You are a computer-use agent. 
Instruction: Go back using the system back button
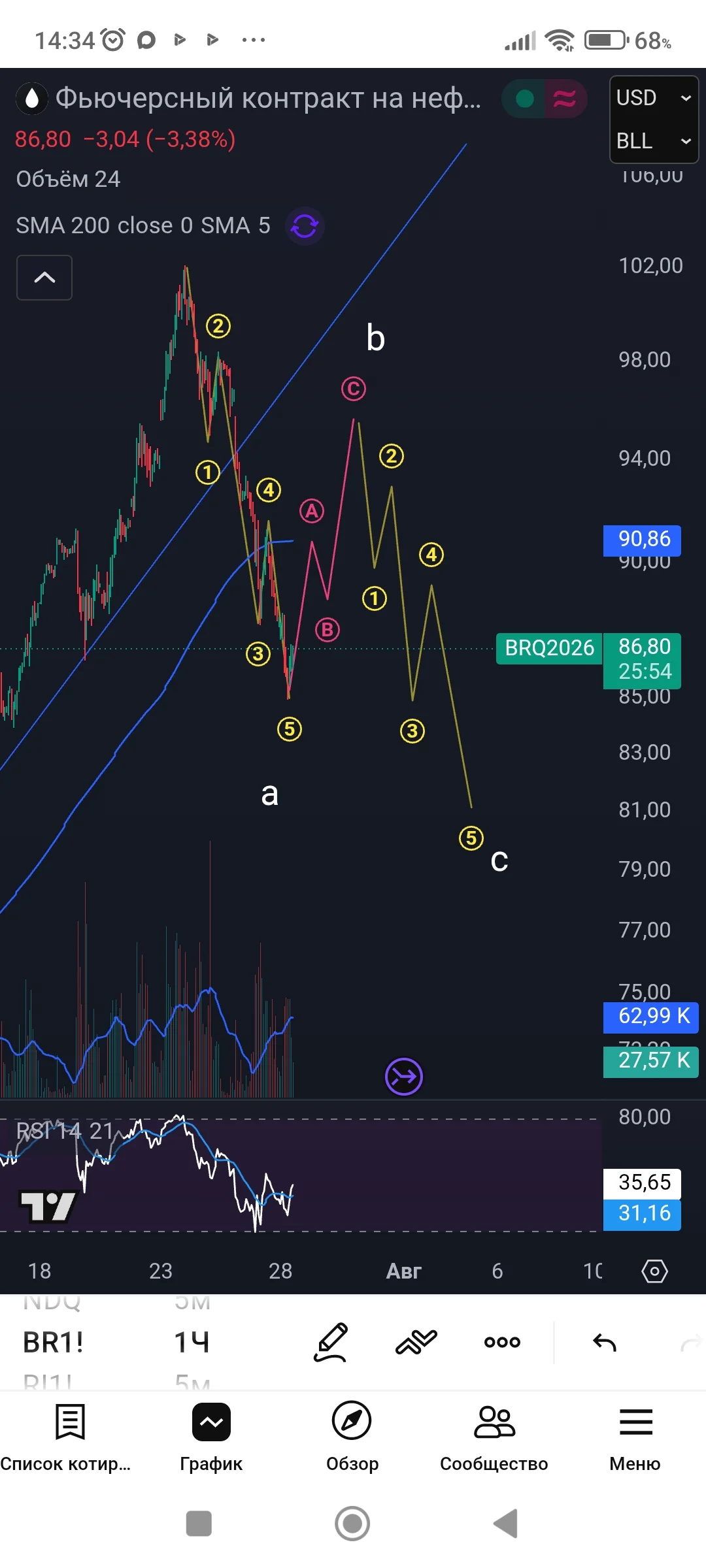[x=506, y=1524]
